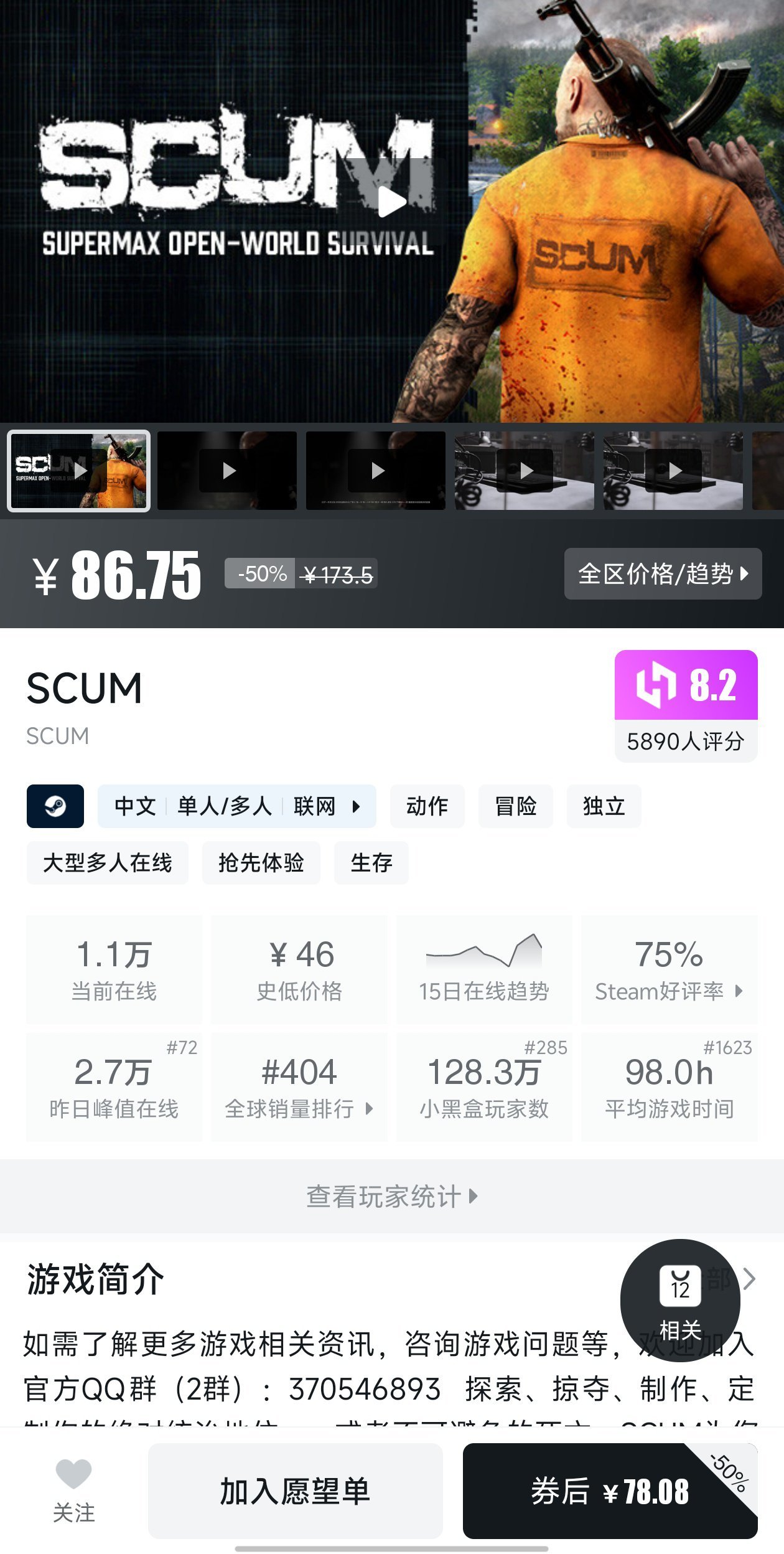Viewport: 784px width, 1554px height.
Task: Open Steam好评率 75% details
Action: pyautogui.click(x=670, y=969)
